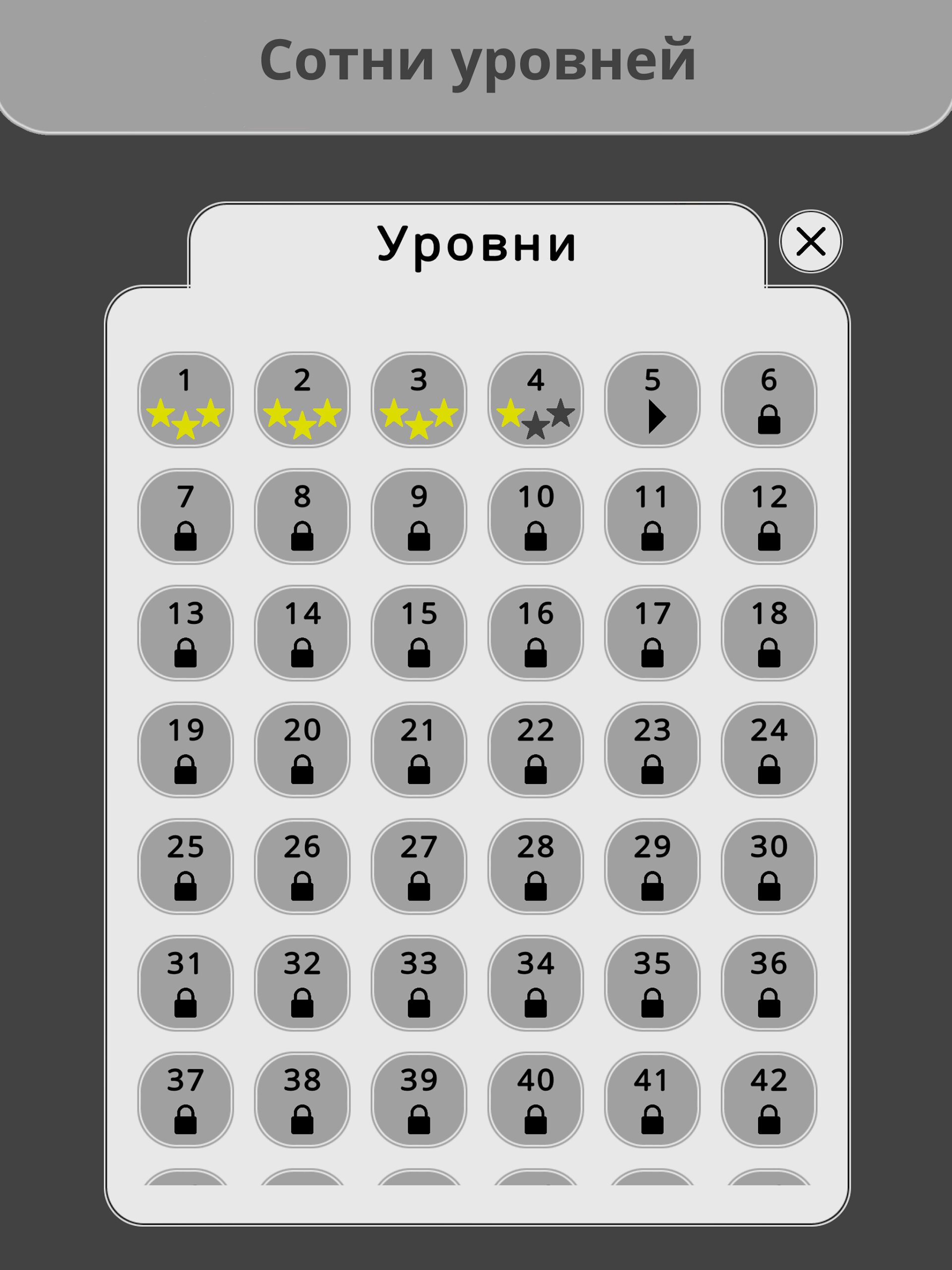Image resolution: width=952 pixels, height=1270 pixels.
Task: Open level 1
Action: click(185, 400)
